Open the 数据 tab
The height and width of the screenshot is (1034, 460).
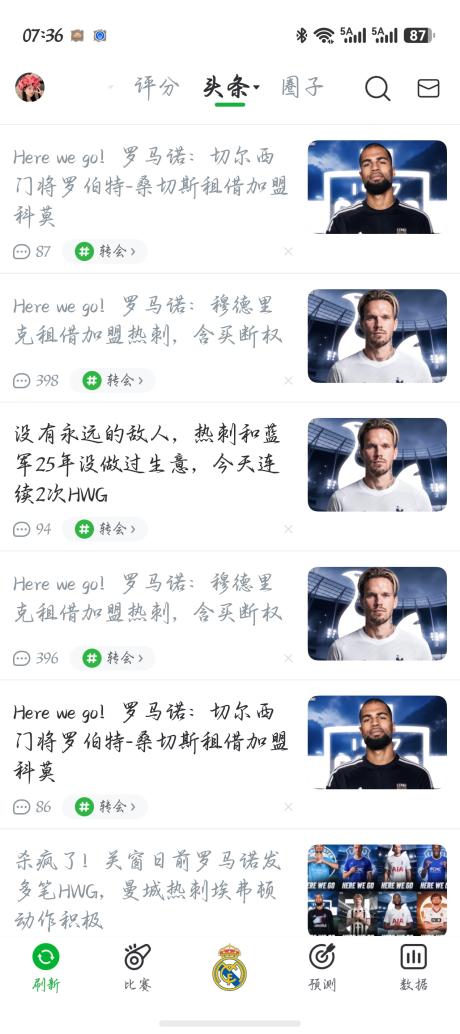coord(414,967)
